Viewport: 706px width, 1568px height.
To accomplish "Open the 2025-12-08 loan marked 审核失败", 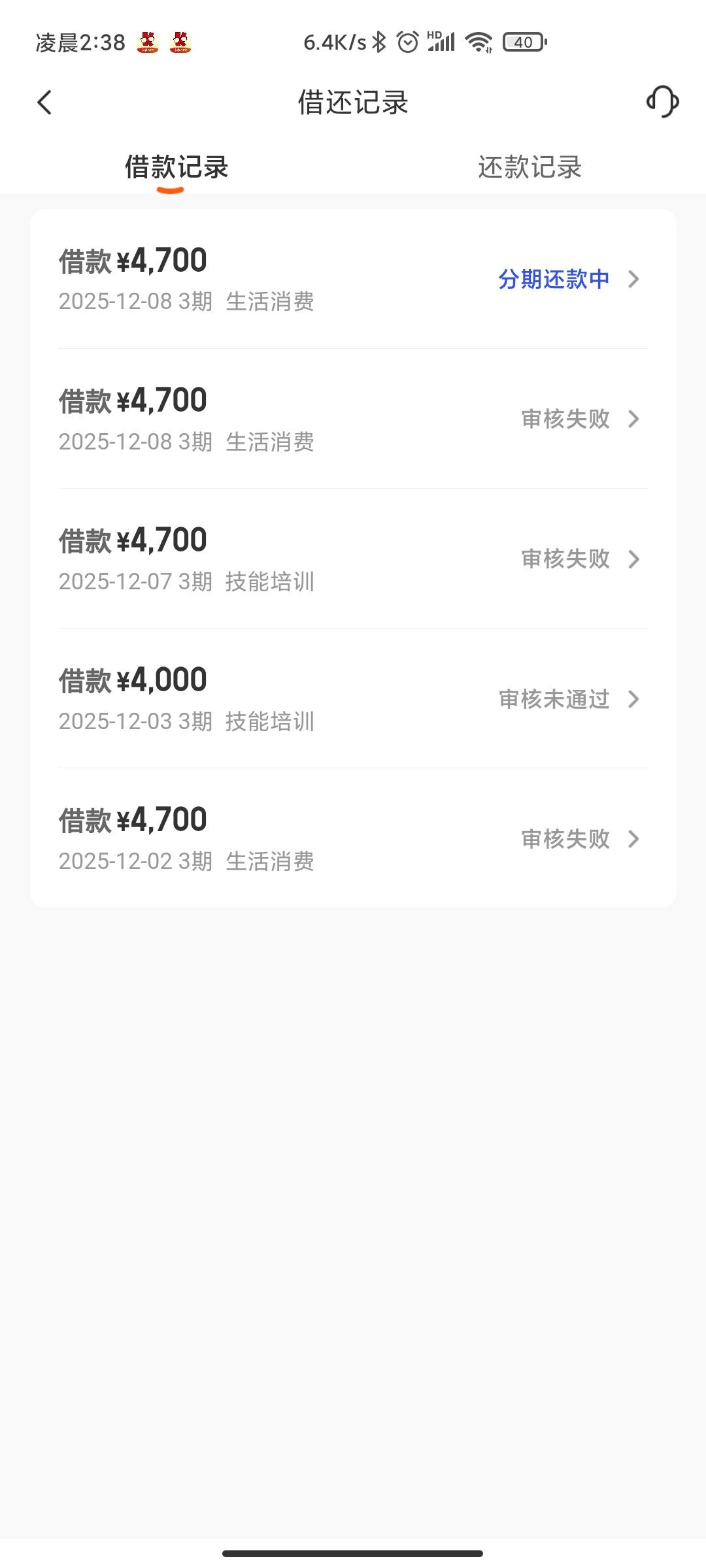I will (x=353, y=419).
